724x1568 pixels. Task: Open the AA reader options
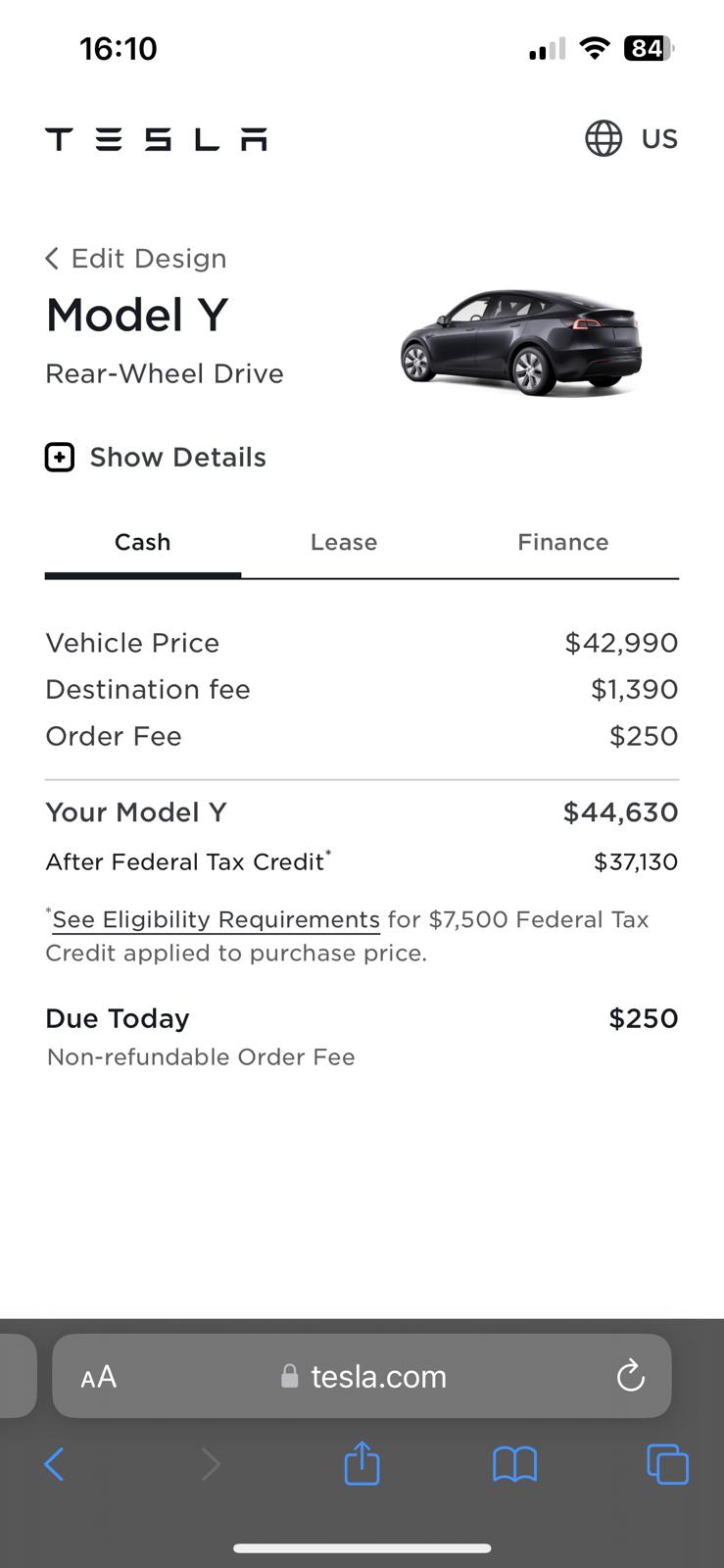pyautogui.click(x=98, y=1377)
